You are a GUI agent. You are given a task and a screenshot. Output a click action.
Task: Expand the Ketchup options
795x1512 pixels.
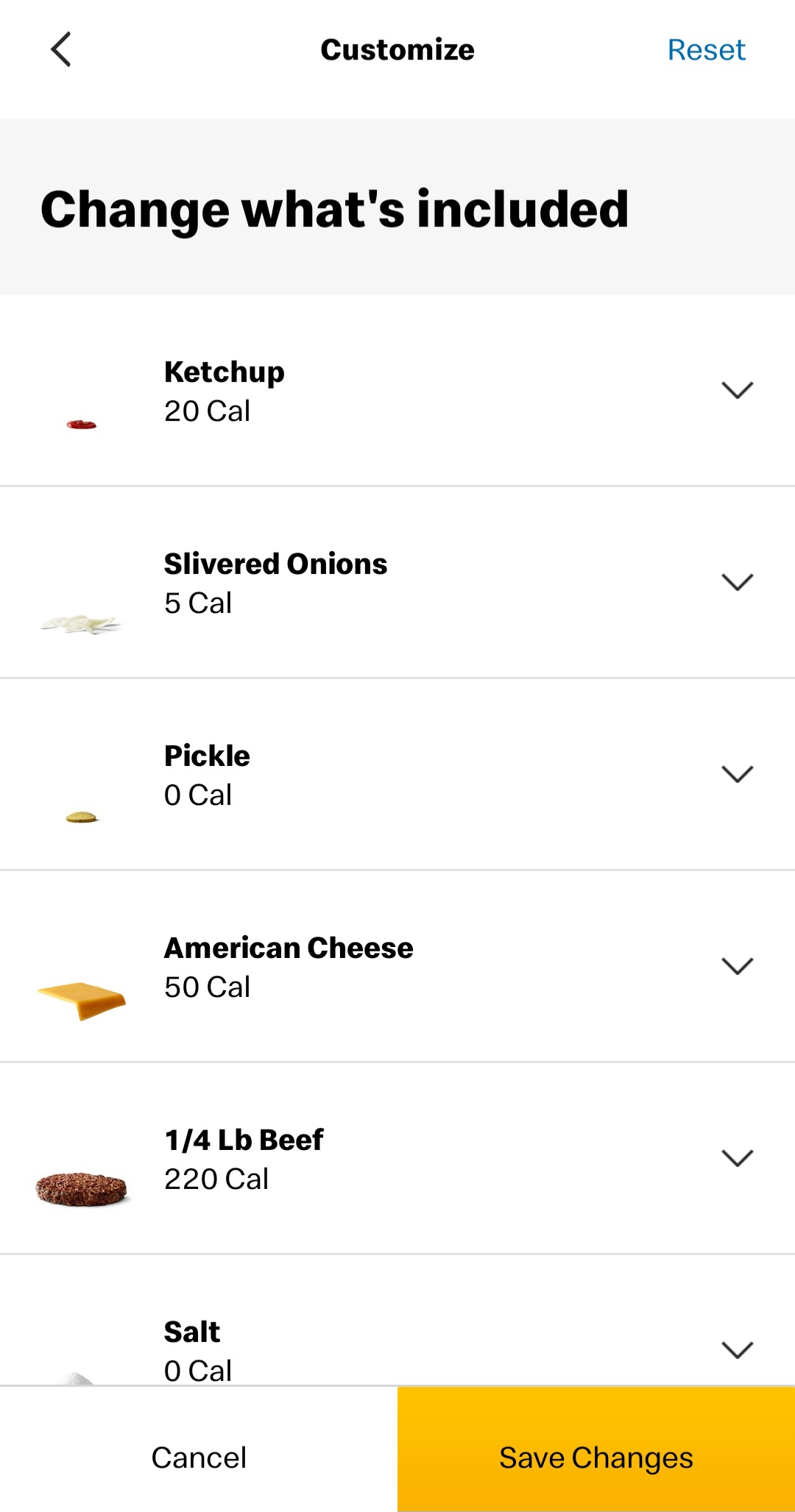737,390
